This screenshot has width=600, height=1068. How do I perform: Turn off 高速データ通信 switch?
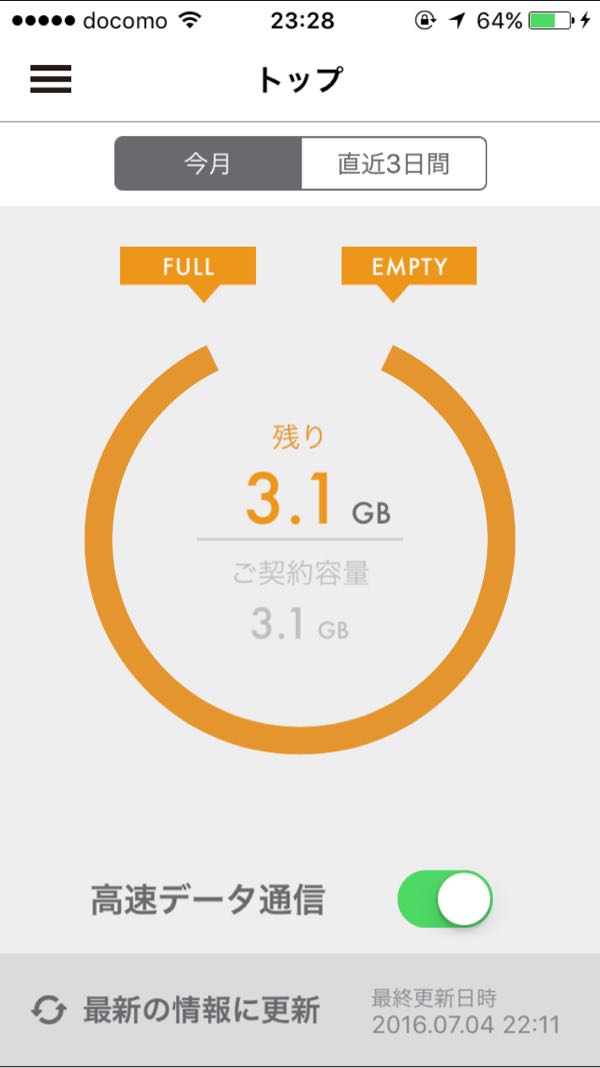(x=445, y=899)
